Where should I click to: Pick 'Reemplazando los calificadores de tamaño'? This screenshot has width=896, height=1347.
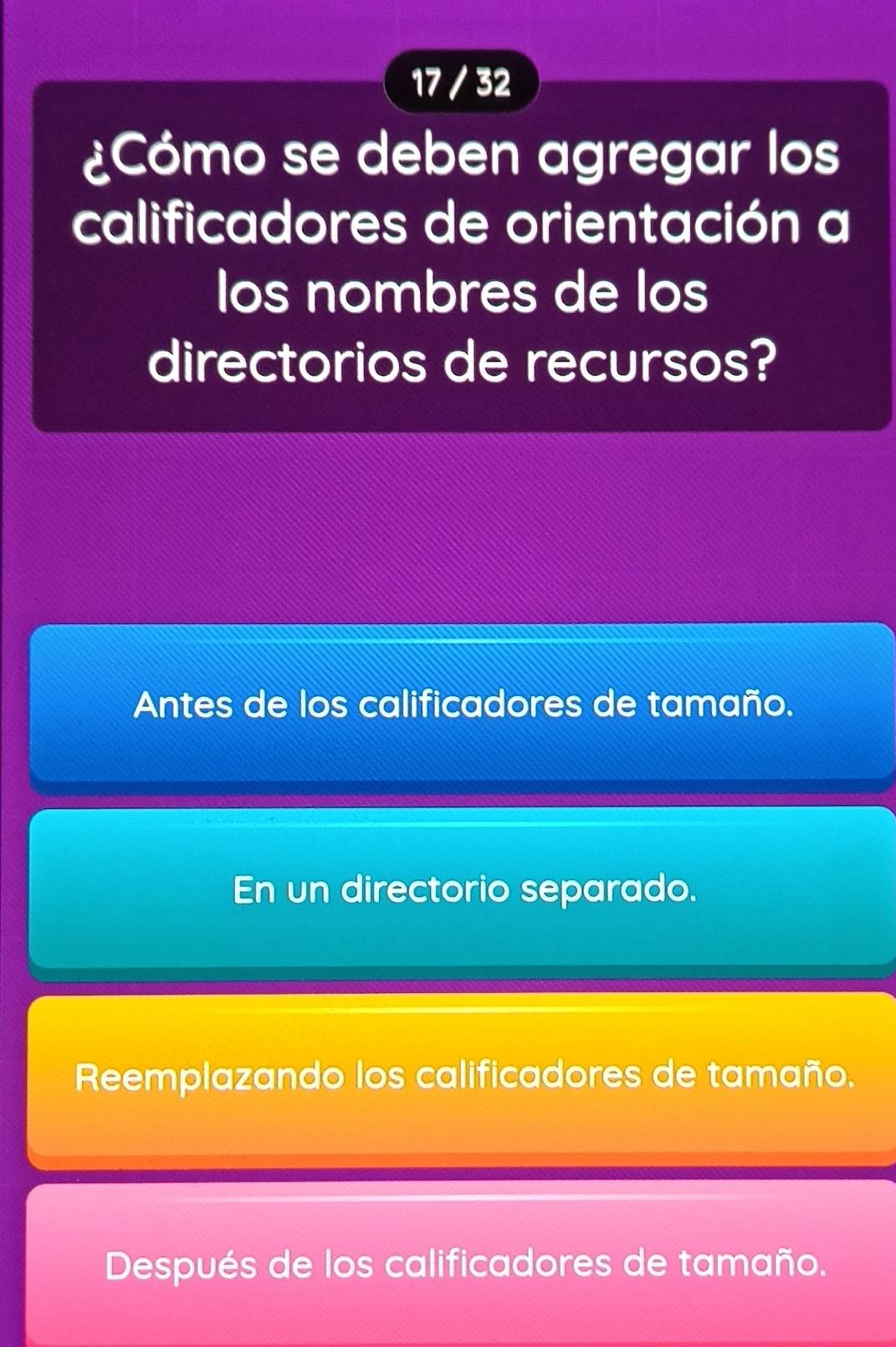click(x=463, y=1076)
